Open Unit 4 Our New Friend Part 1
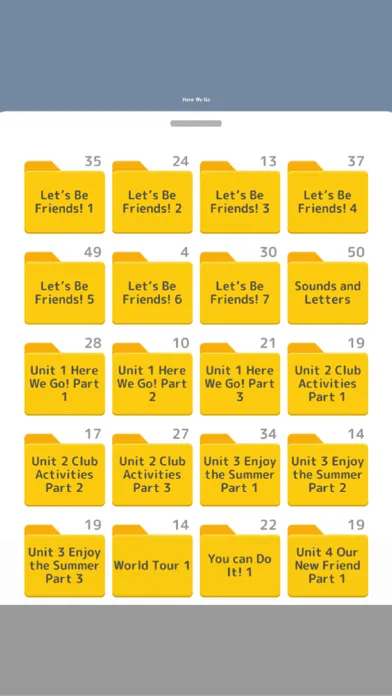The height and width of the screenshot is (696, 392). [328, 561]
